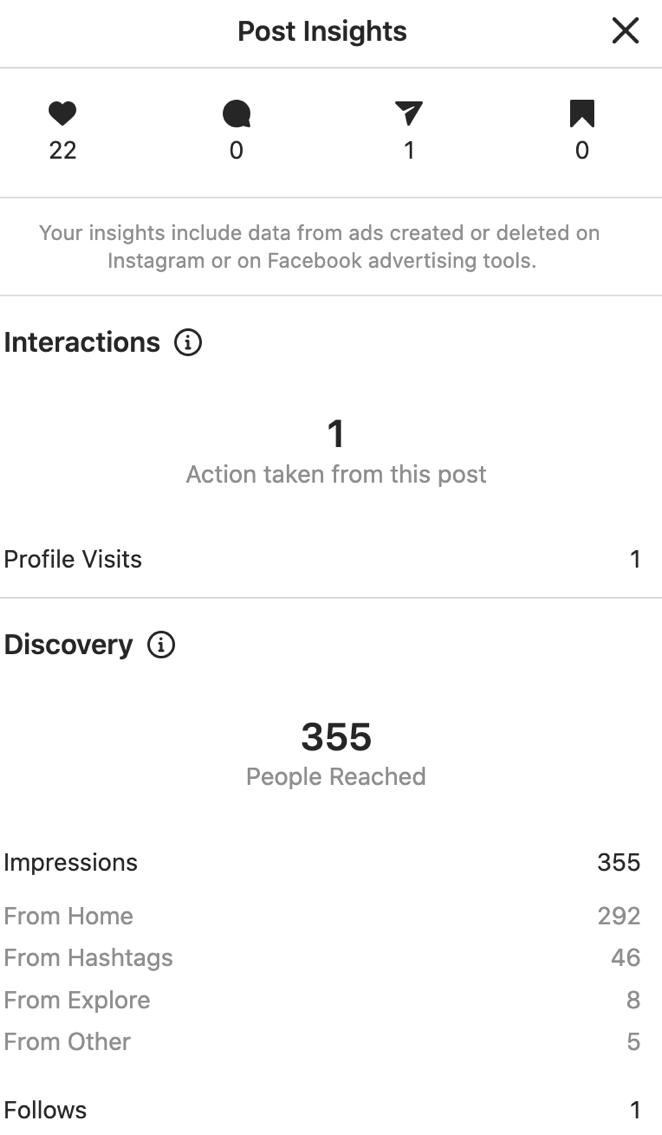Open the Interactions info icon
This screenshot has width=662, height=1135.
tap(188, 342)
